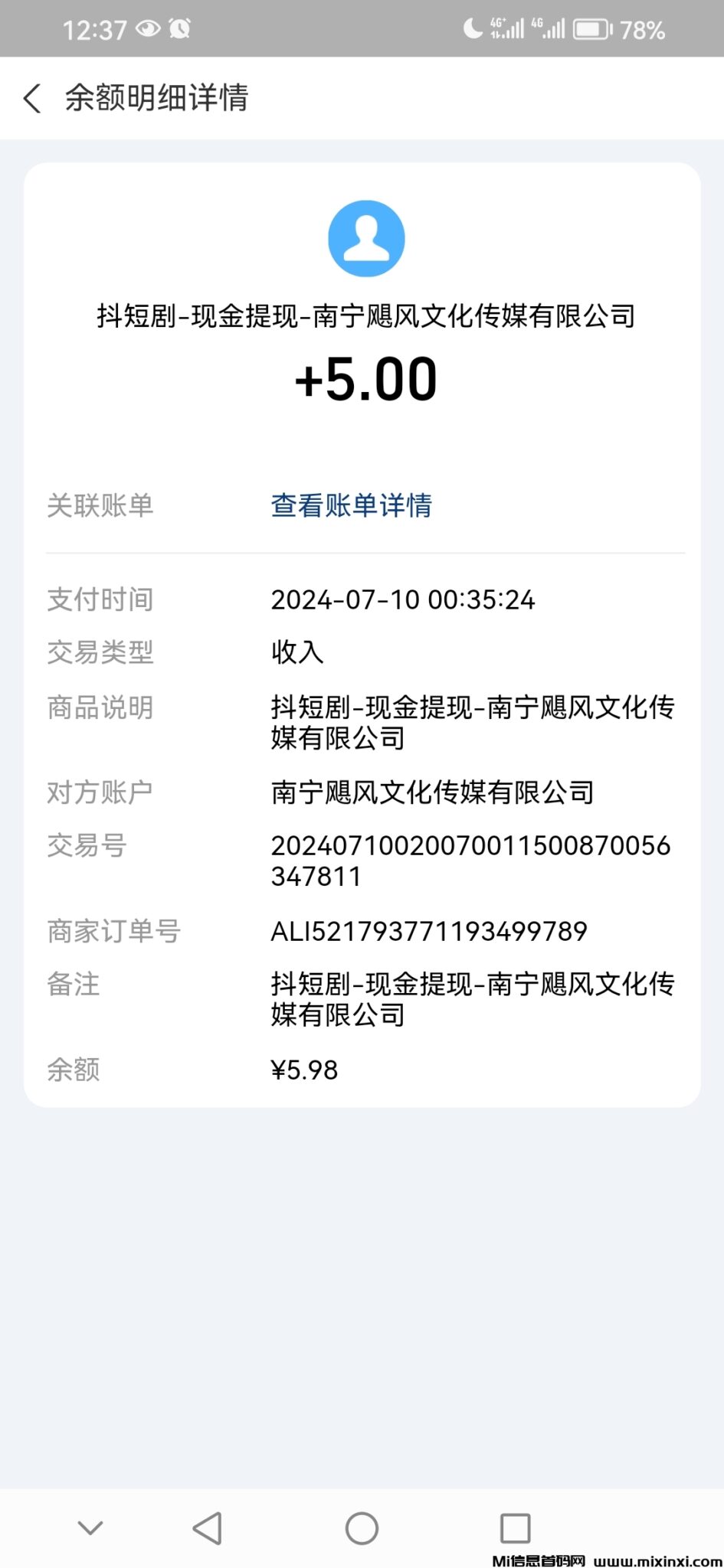Tap the blue user avatar icon
724x1568 pixels.
tap(366, 238)
